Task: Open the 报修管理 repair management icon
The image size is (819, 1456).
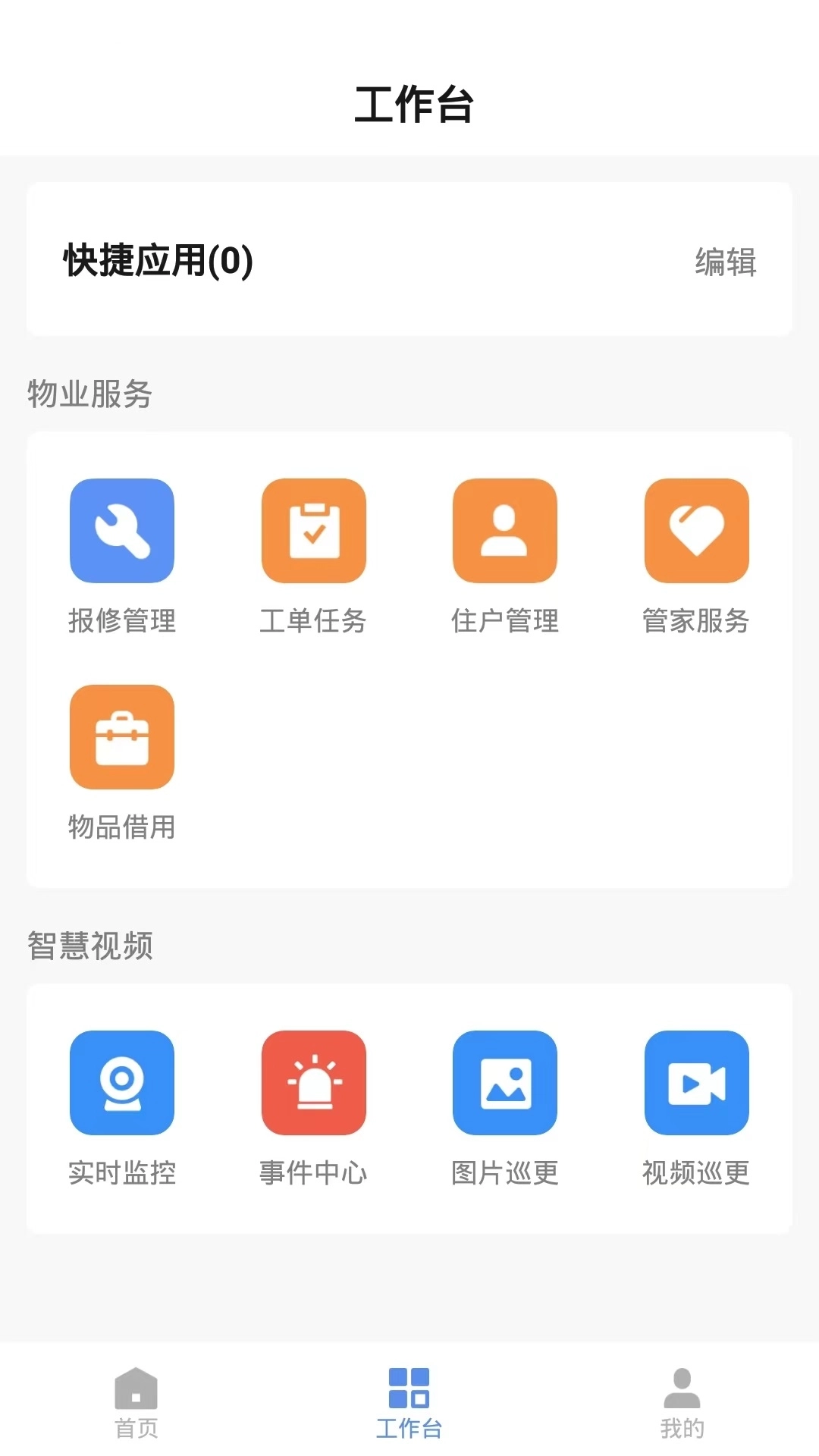Action: click(x=122, y=531)
